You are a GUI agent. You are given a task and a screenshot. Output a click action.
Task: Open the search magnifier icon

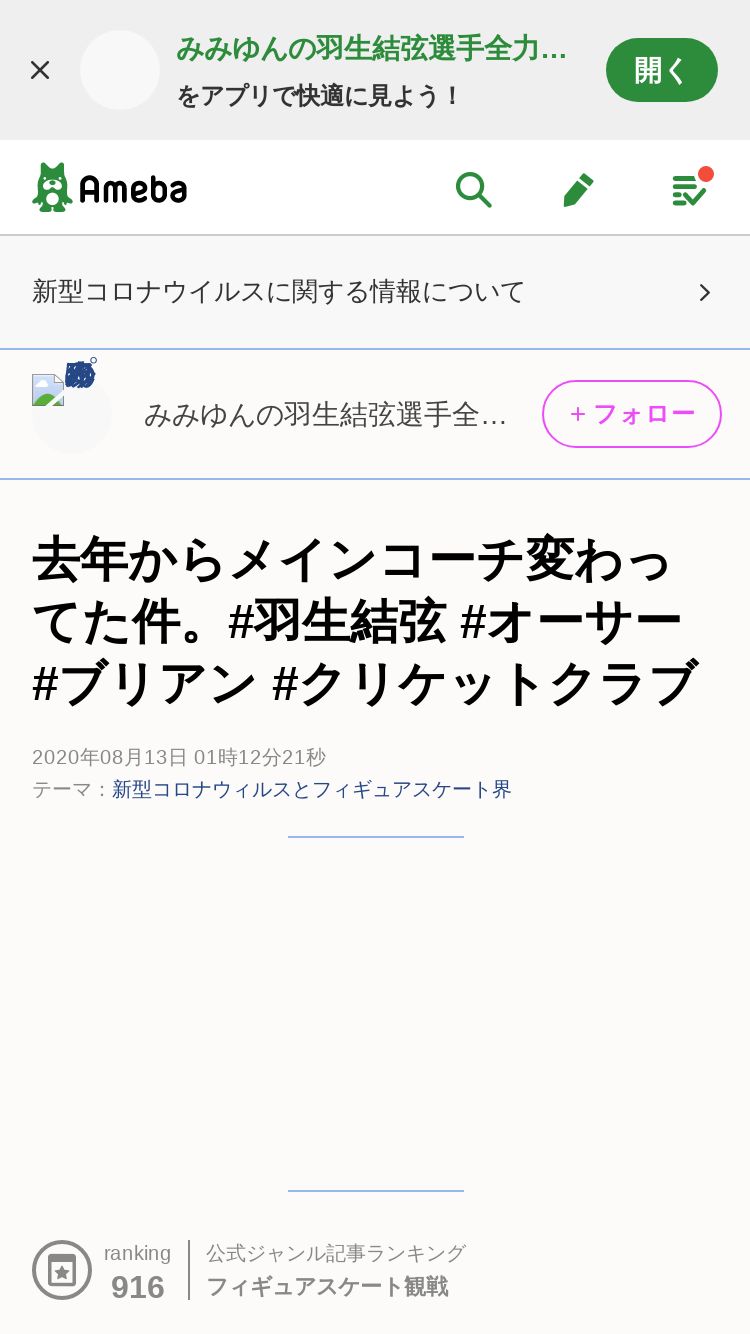pyautogui.click(x=473, y=189)
